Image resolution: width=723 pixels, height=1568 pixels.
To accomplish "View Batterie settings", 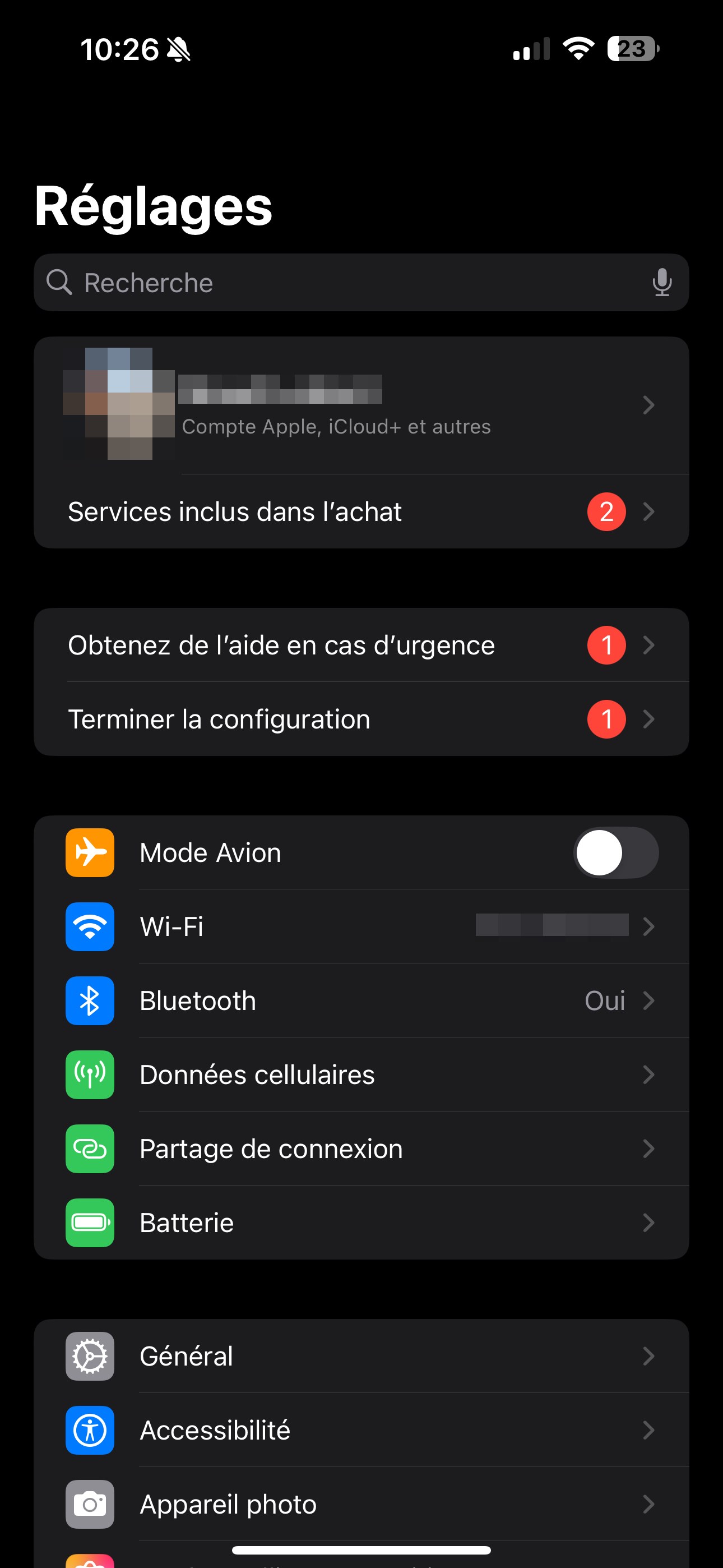I will click(361, 1223).
